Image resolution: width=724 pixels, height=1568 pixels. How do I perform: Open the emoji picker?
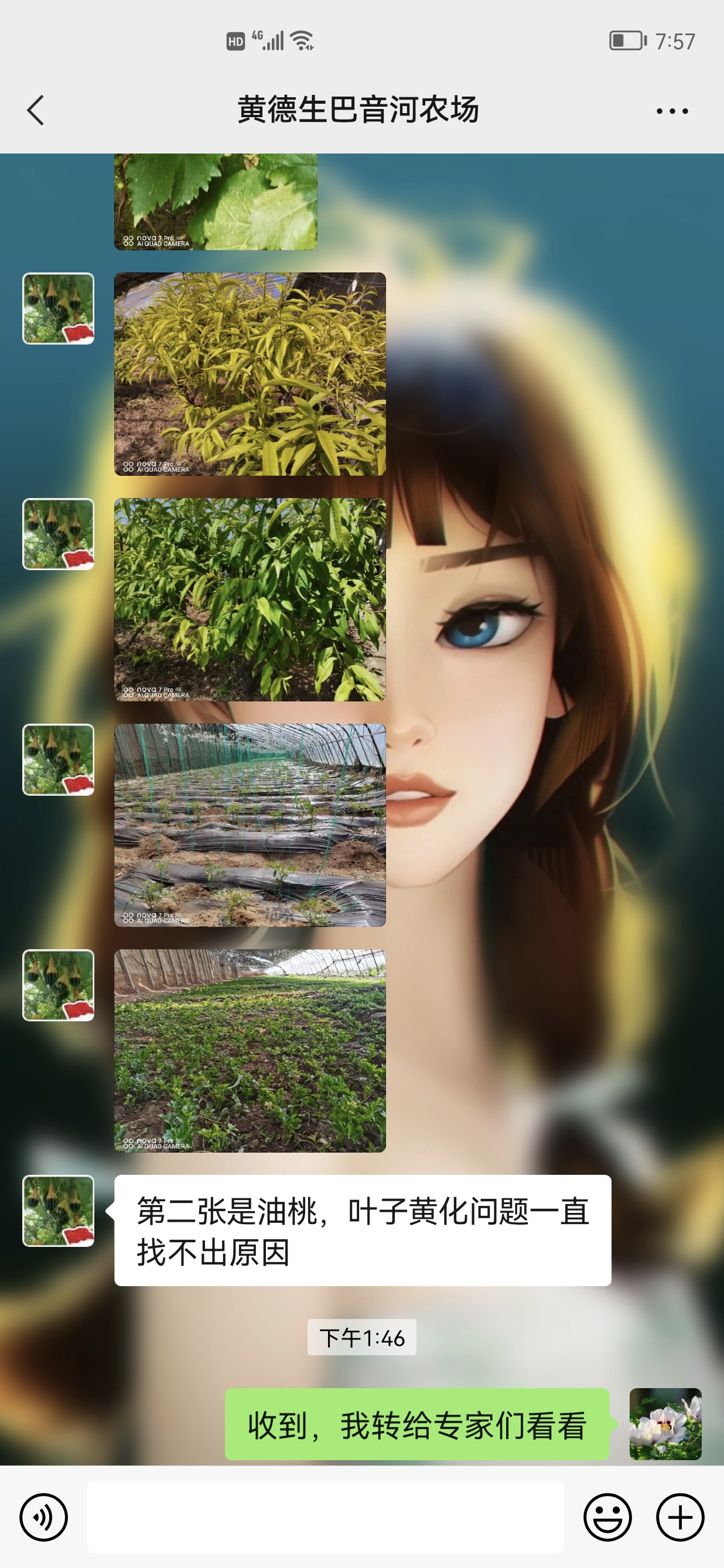pyautogui.click(x=607, y=1517)
